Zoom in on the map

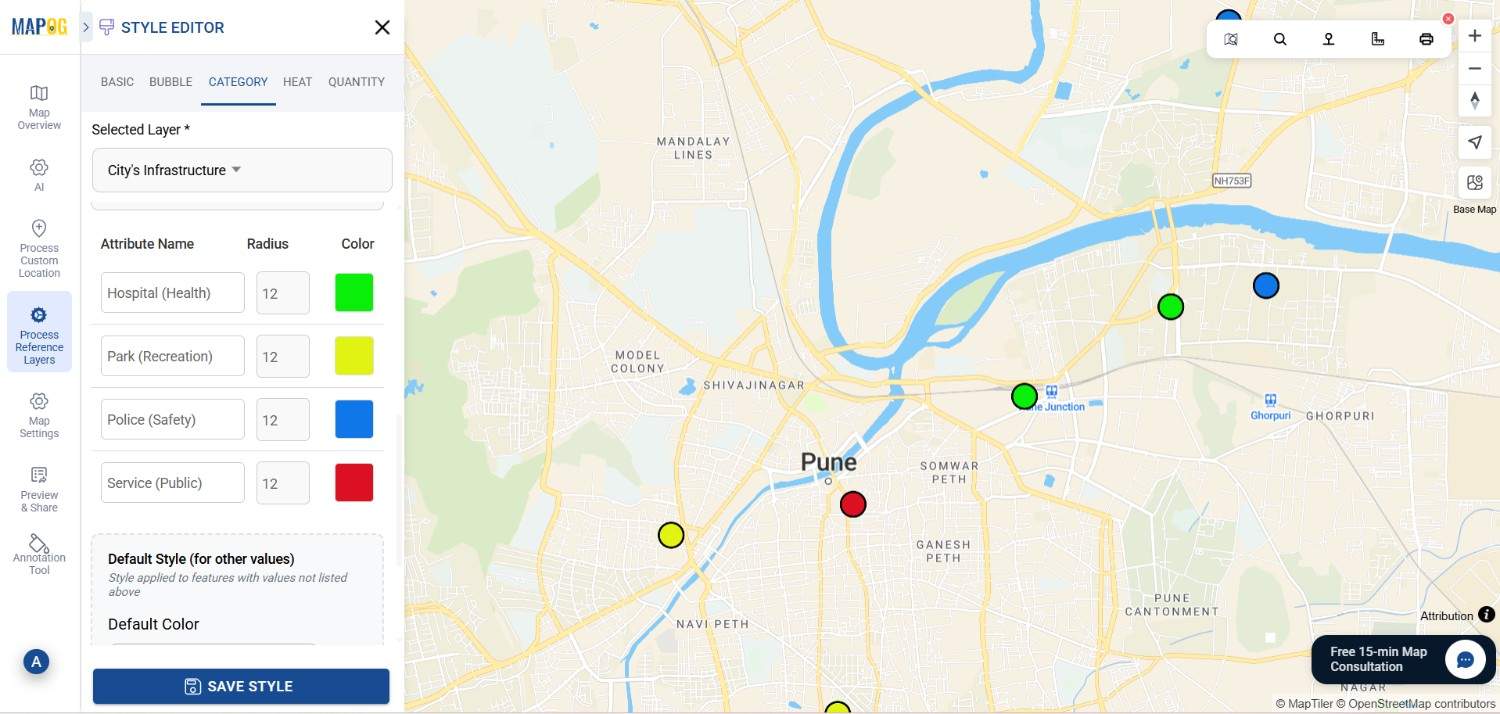[1474, 36]
